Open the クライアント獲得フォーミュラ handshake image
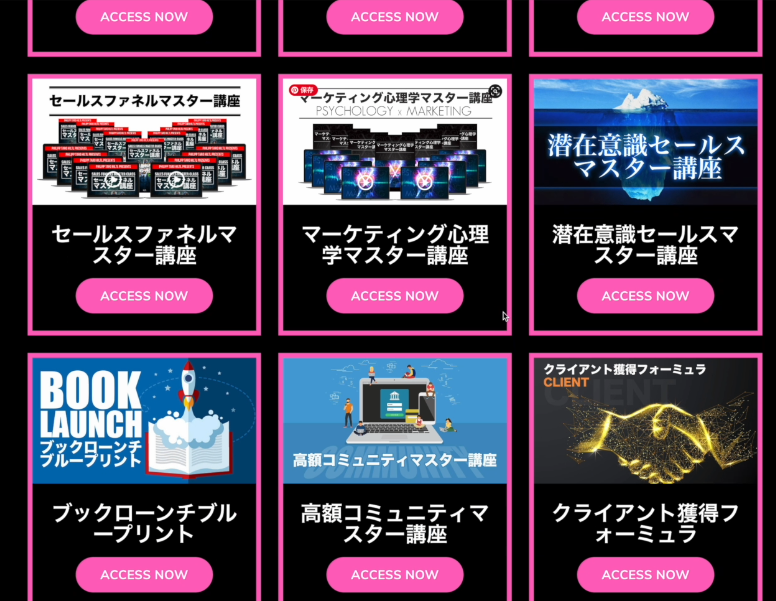Viewport: 776px width, 601px height. point(645,420)
